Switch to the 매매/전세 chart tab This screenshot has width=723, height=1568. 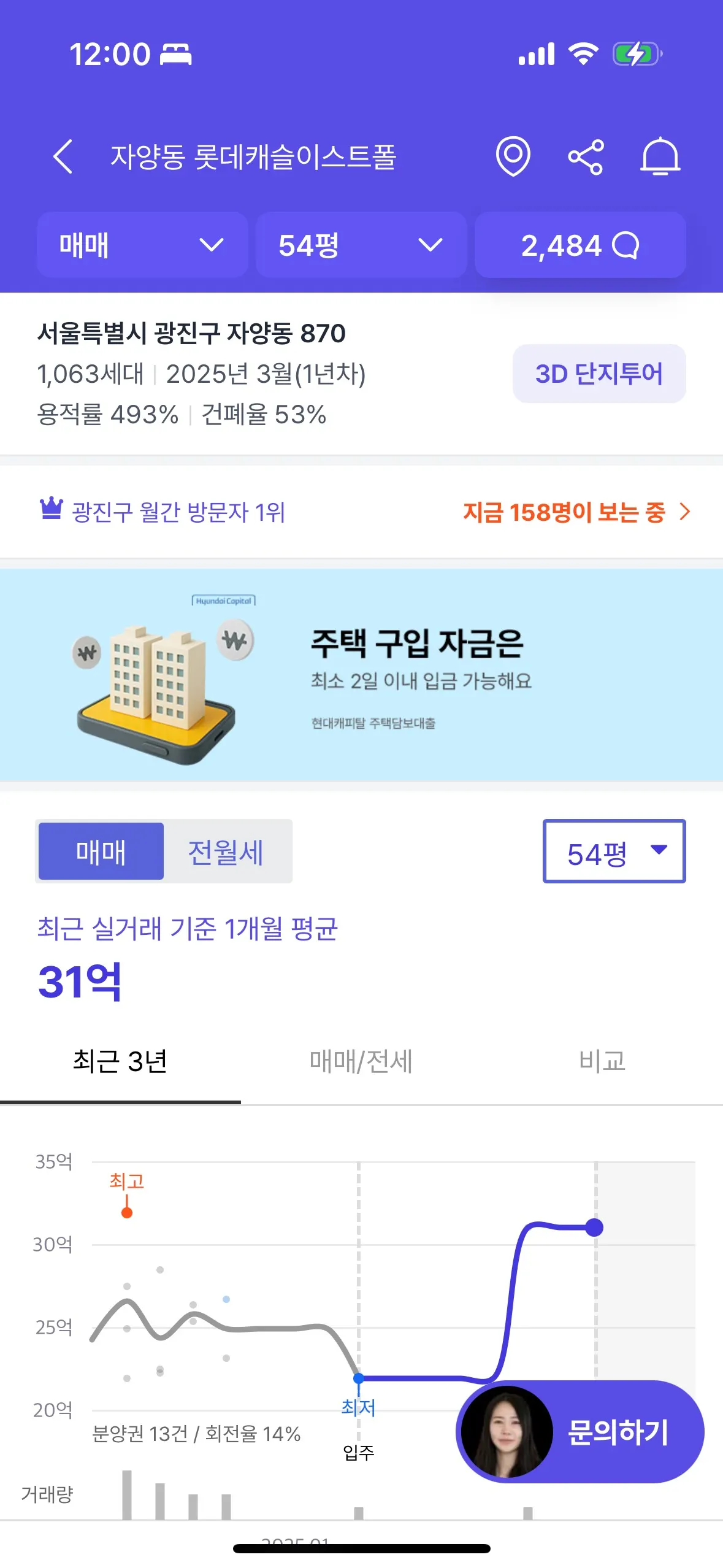click(x=361, y=1061)
